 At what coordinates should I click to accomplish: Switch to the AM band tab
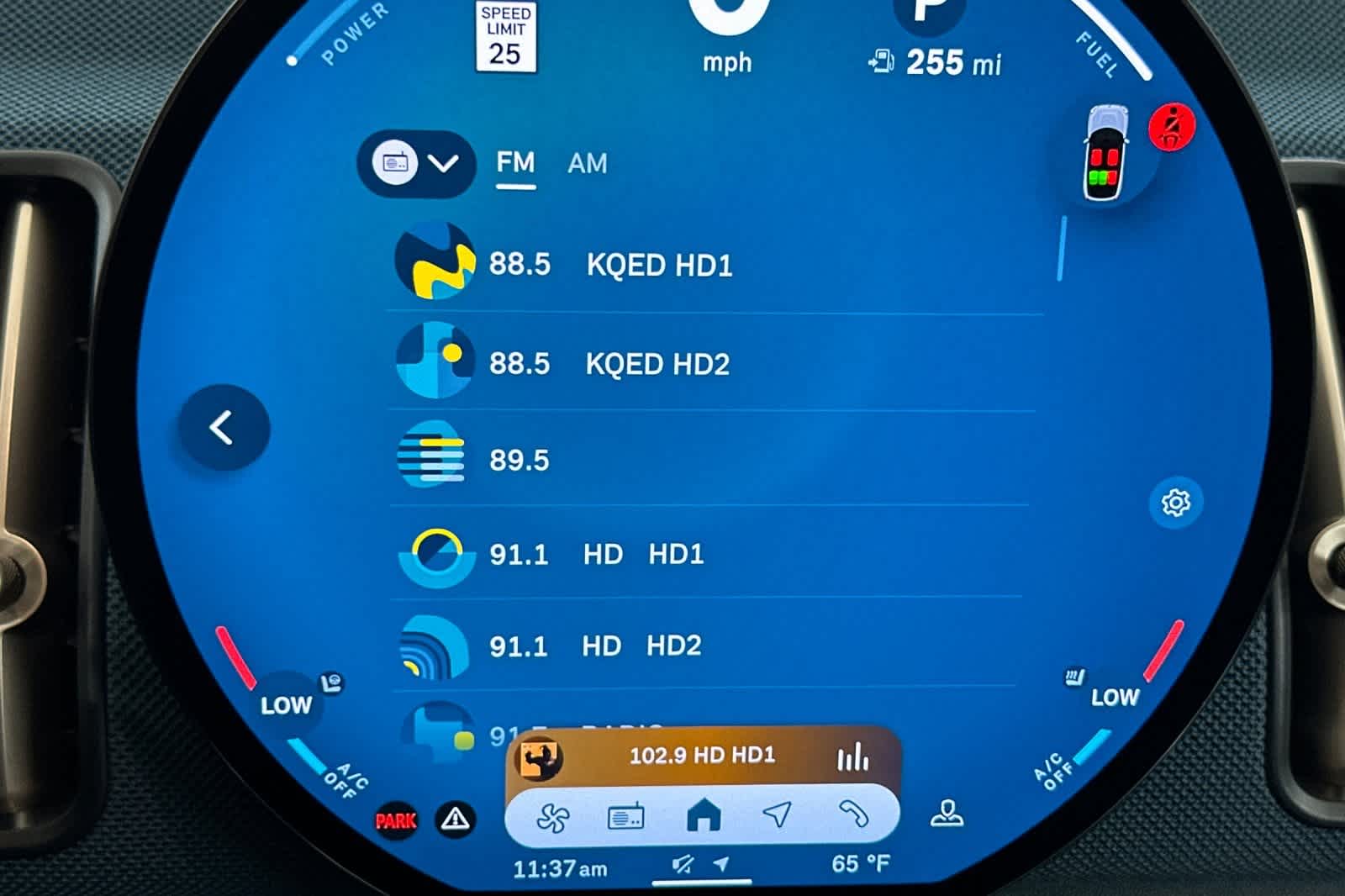[587, 163]
